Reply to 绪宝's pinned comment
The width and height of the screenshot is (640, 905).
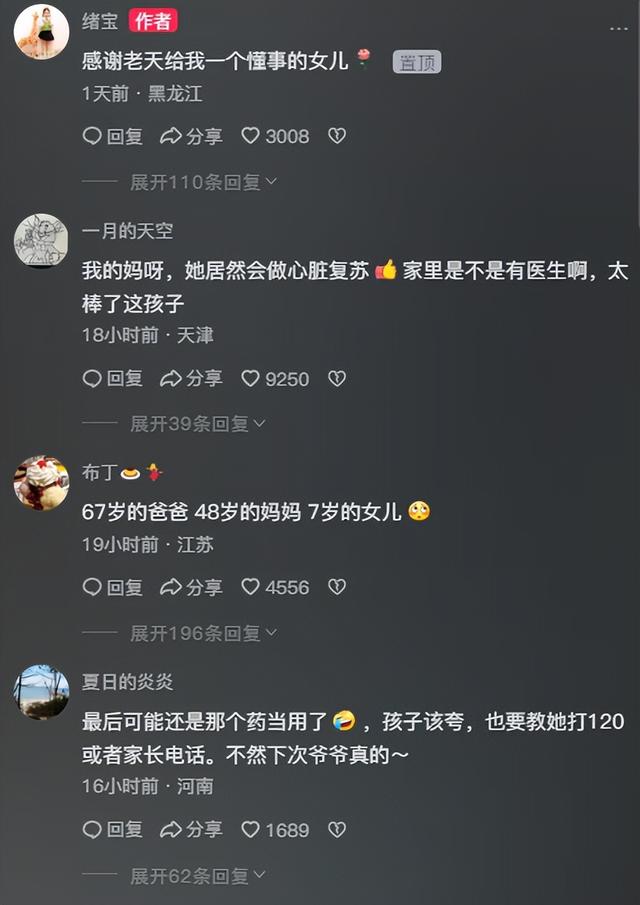coord(111,136)
